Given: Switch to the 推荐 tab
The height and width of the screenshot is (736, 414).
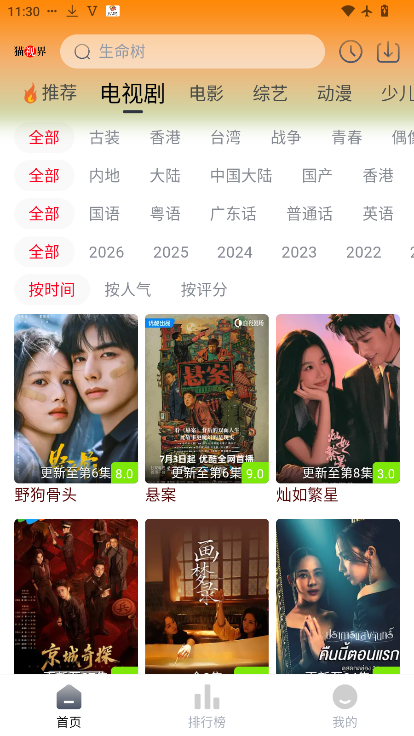Looking at the screenshot, I should click(x=50, y=92).
